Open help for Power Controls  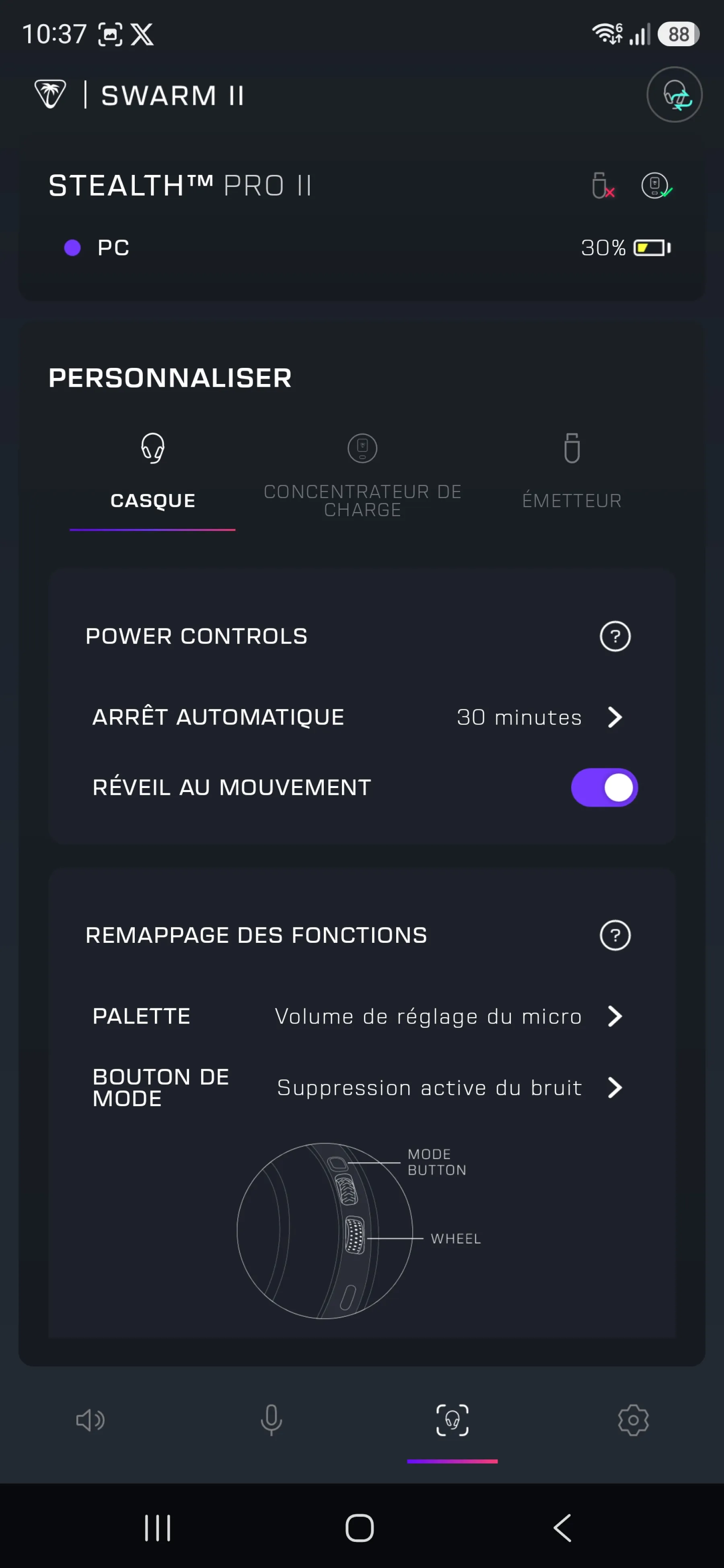615,636
